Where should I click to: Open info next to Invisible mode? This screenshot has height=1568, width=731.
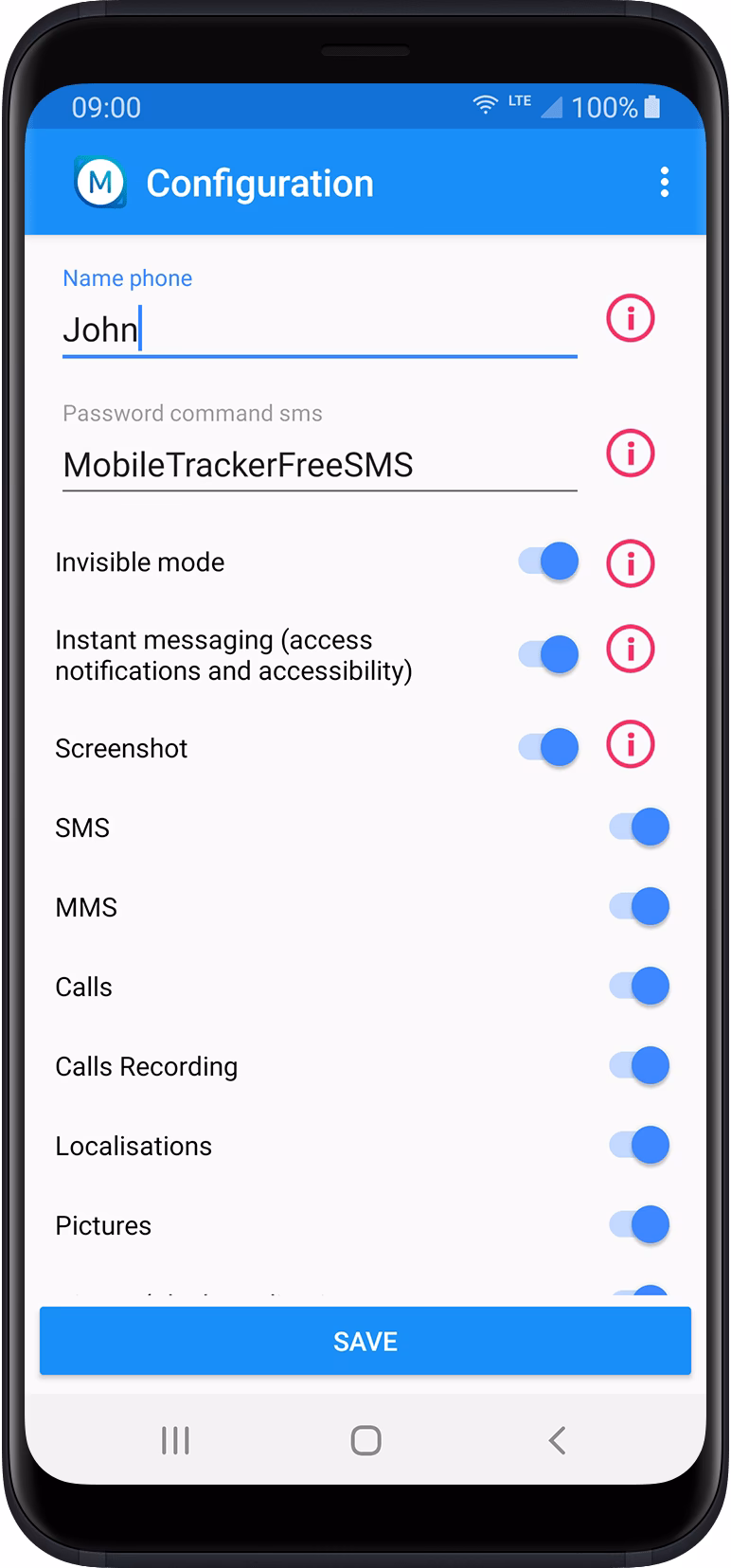[x=630, y=562]
